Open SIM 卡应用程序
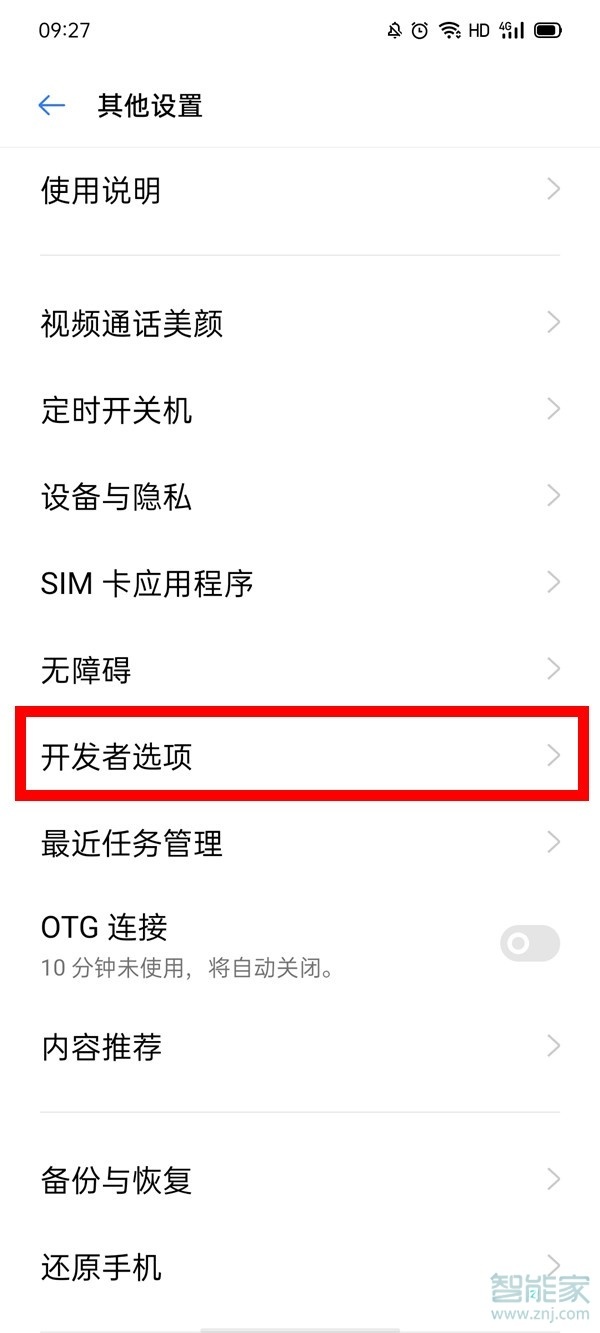The width and height of the screenshot is (600, 1333). [x=300, y=583]
